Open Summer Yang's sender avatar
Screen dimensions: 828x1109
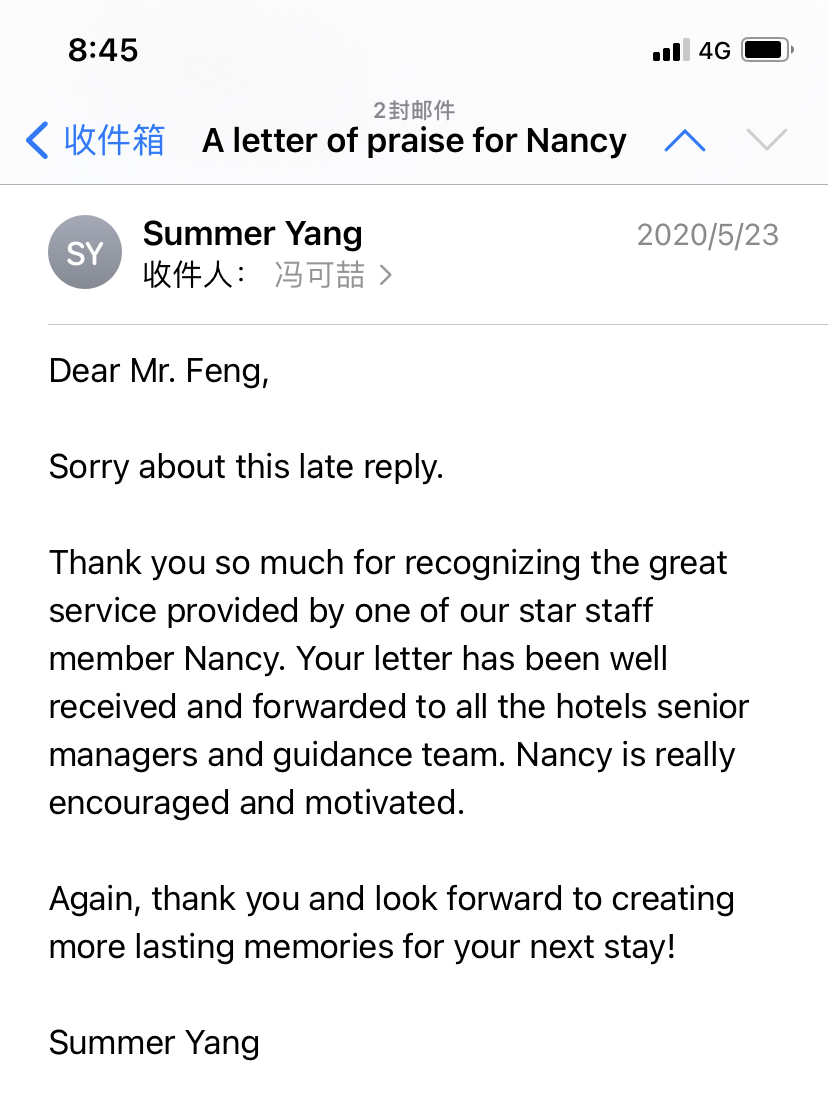[85, 253]
